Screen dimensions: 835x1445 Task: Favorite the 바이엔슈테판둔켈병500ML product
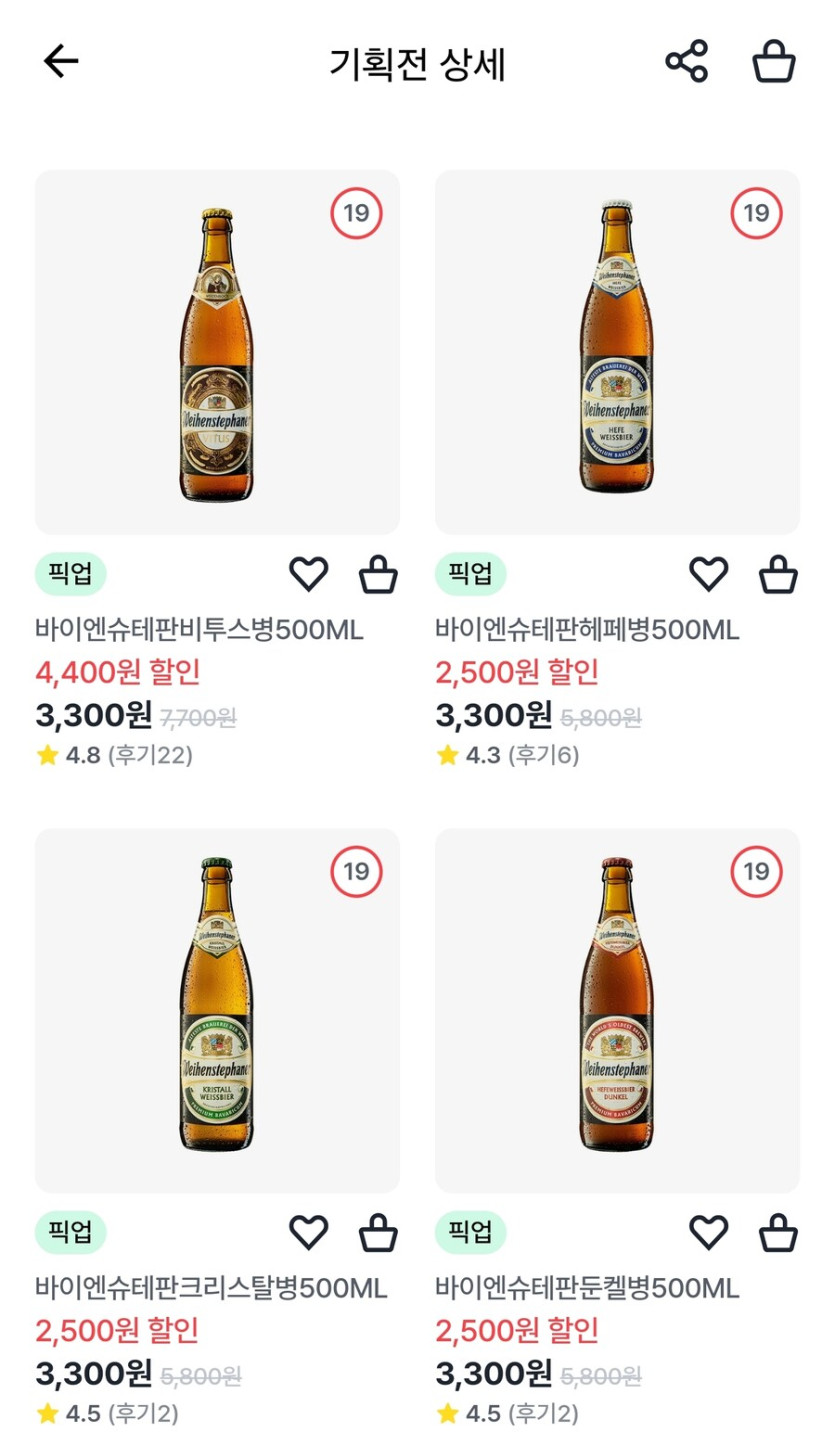coord(709,1231)
